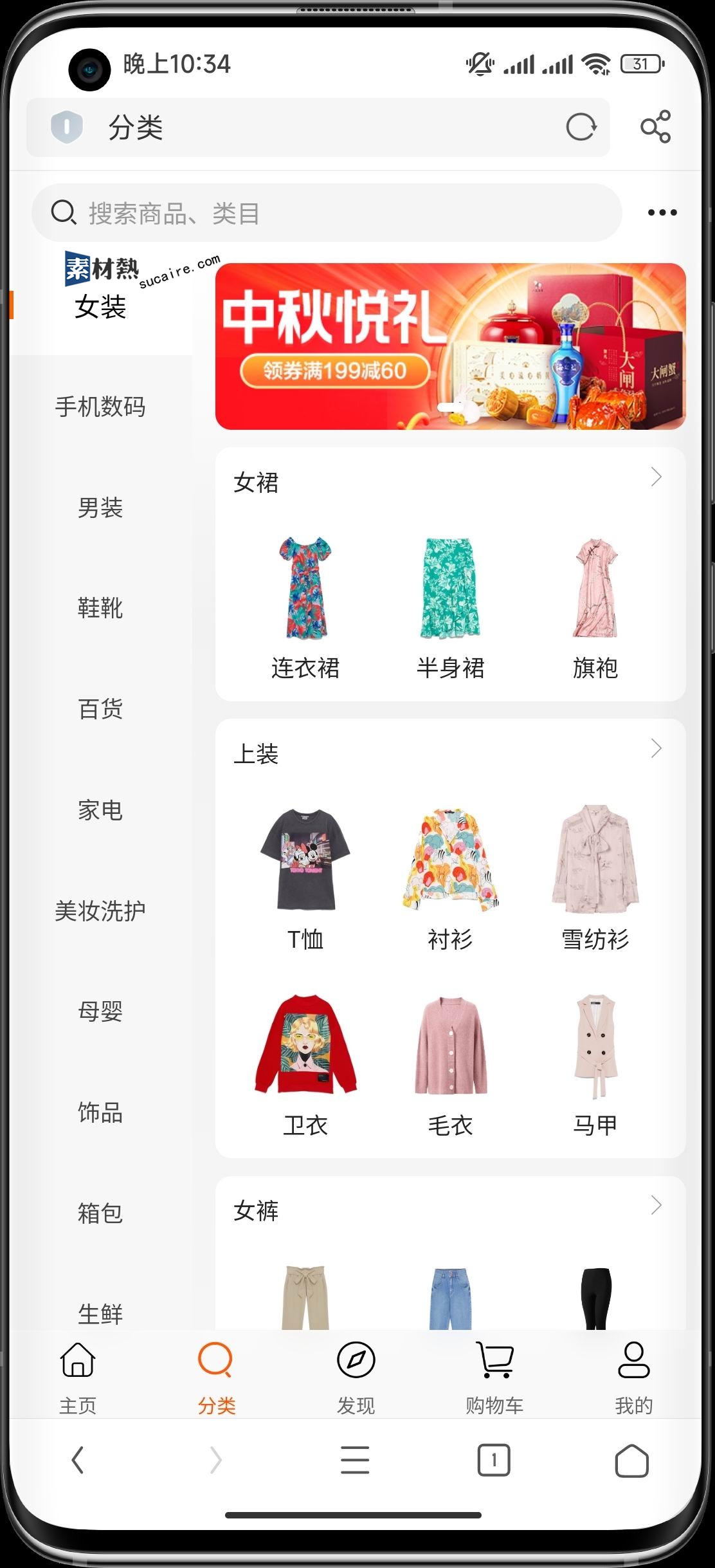Open the 中秋悦礼 promotional banner
The image size is (715, 1568).
[x=450, y=346]
